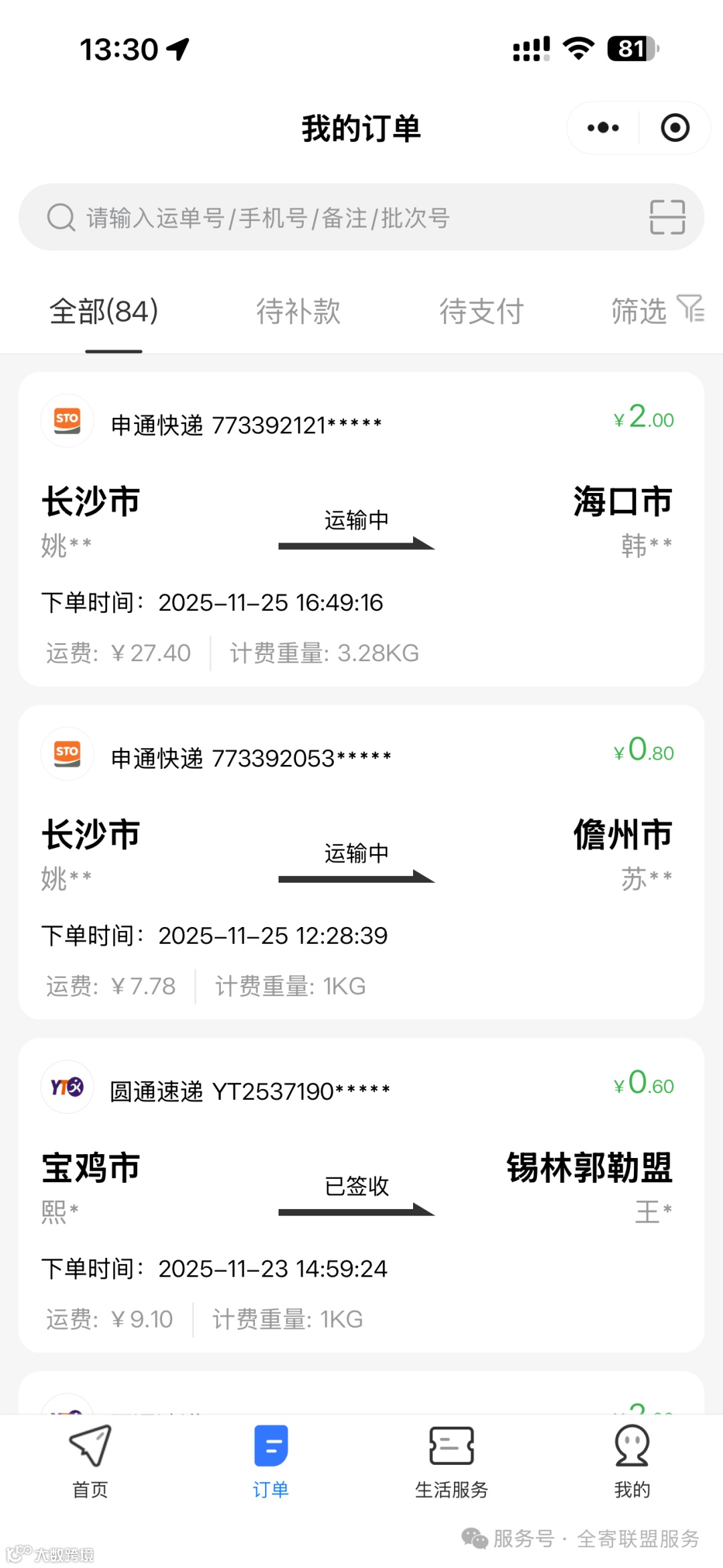View the 宝鸡市 to 锡林郭勒盟 order
This screenshot has height=1568, width=723.
click(361, 1195)
